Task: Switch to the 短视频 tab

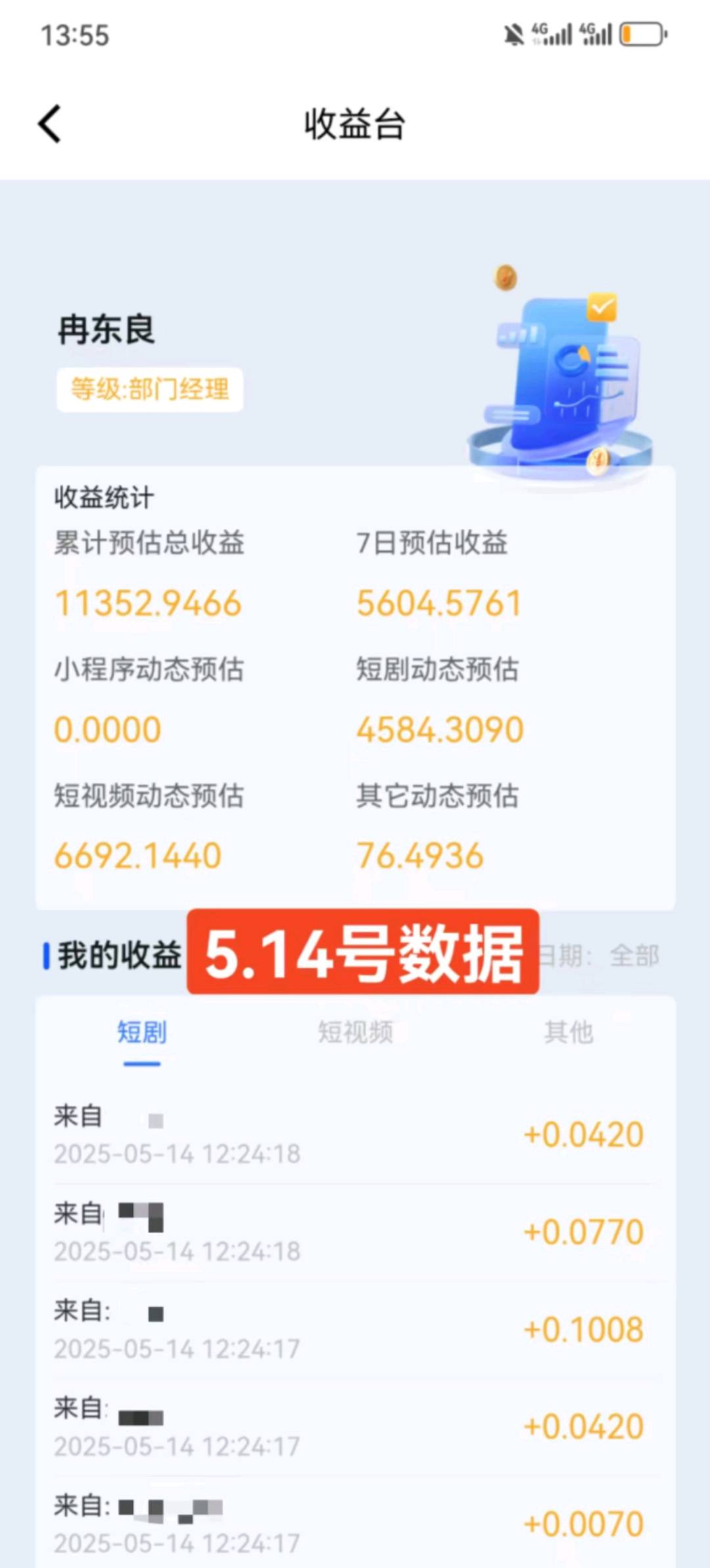Action: 356,1033
